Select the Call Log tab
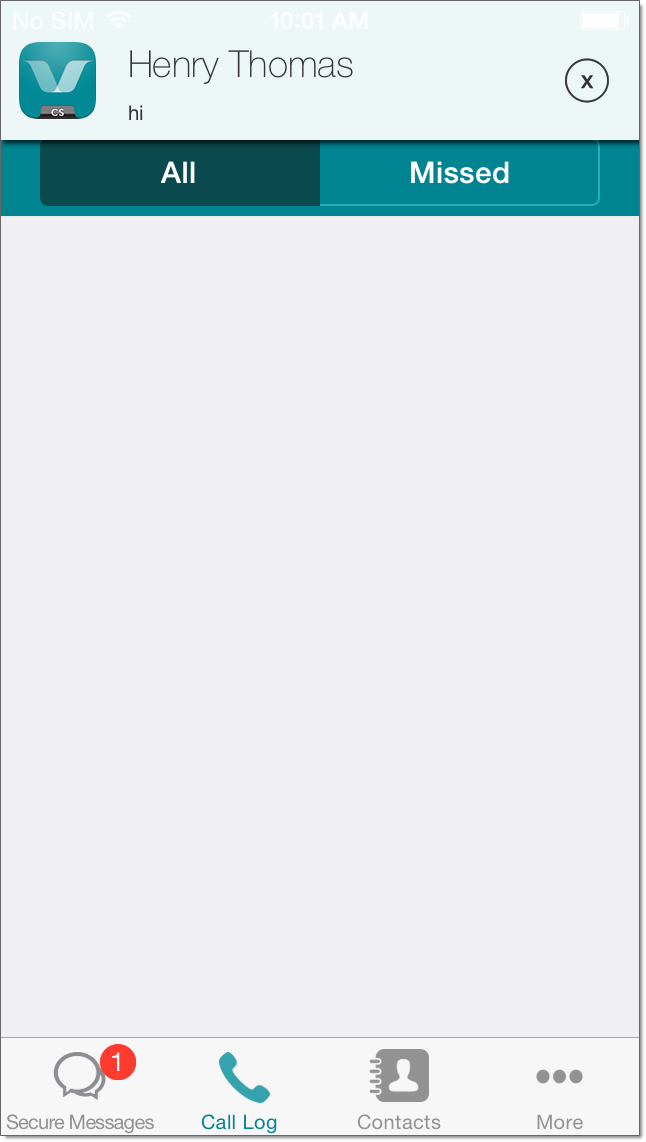Viewport: 646px width, 1142px height. (x=240, y=1090)
